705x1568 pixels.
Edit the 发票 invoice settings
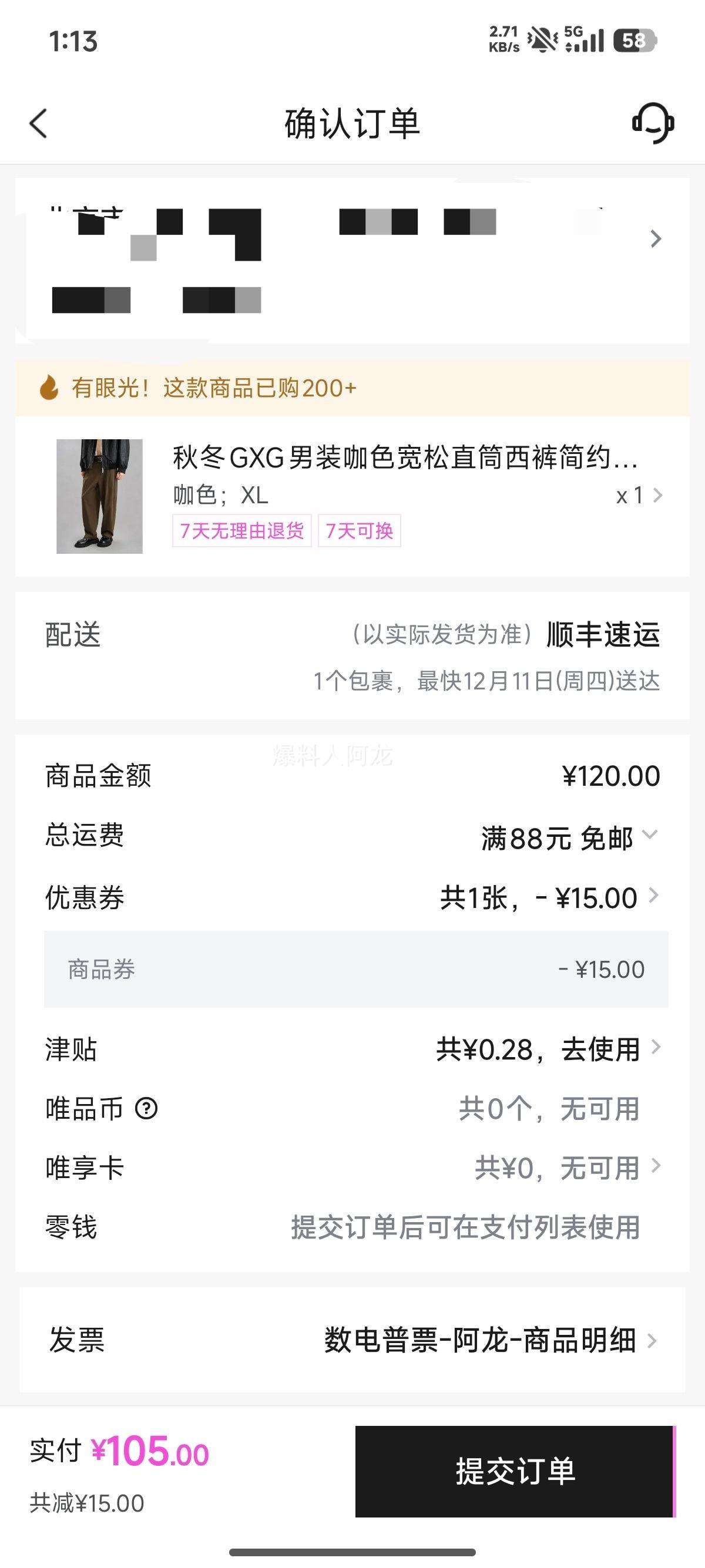490,1340
